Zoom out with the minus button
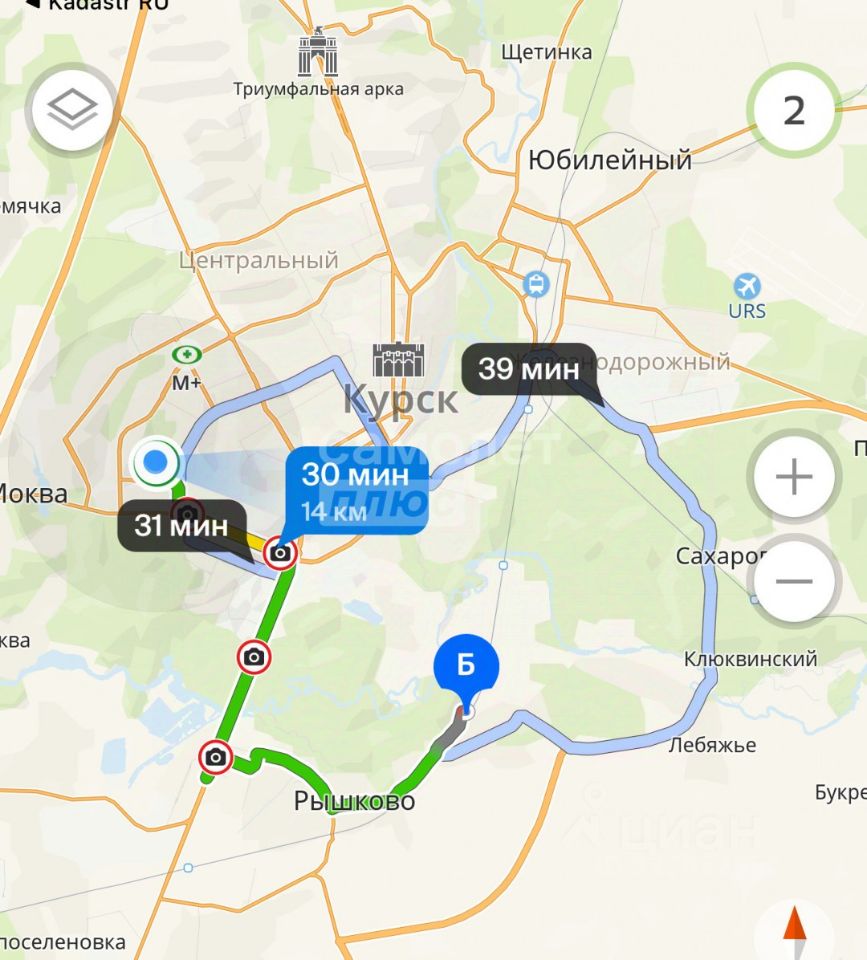The width and height of the screenshot is (867, 960). pyautogui.click(x=794, y=581)
